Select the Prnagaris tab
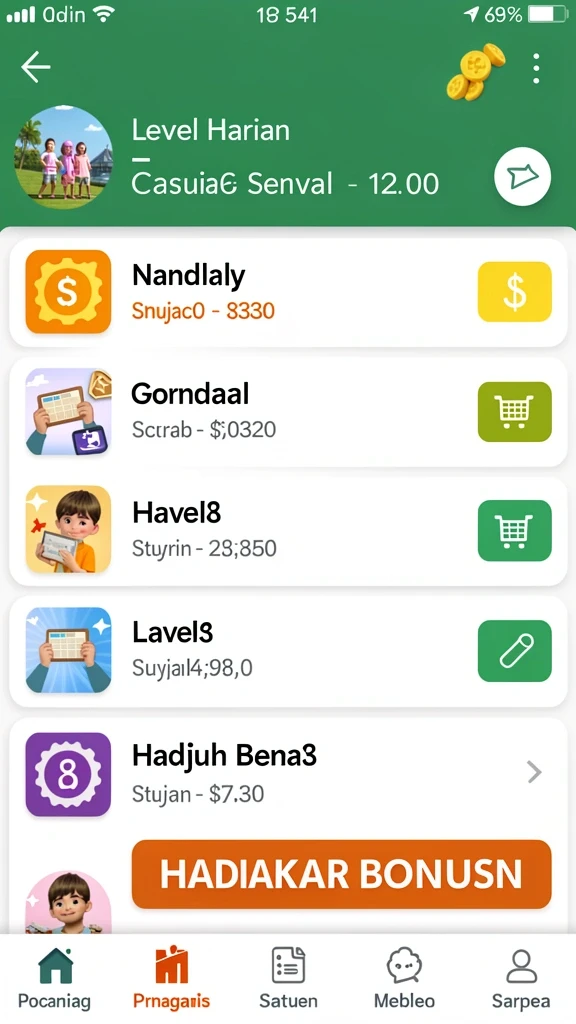The width and height of the screenshot is (576, 1024). pyautogui.click(x=171, y=979)
